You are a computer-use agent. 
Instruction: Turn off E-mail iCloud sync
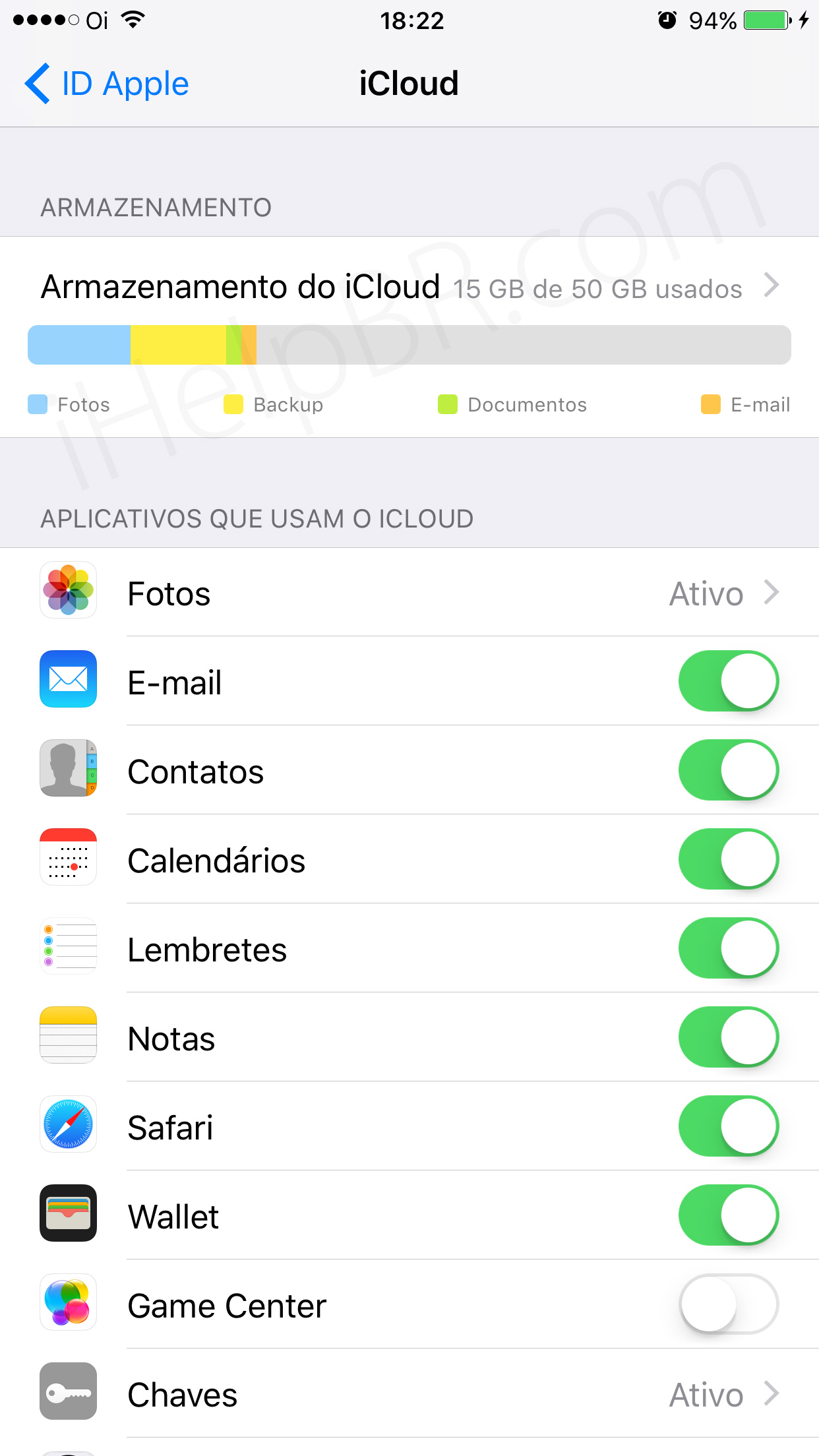(728, 681)
